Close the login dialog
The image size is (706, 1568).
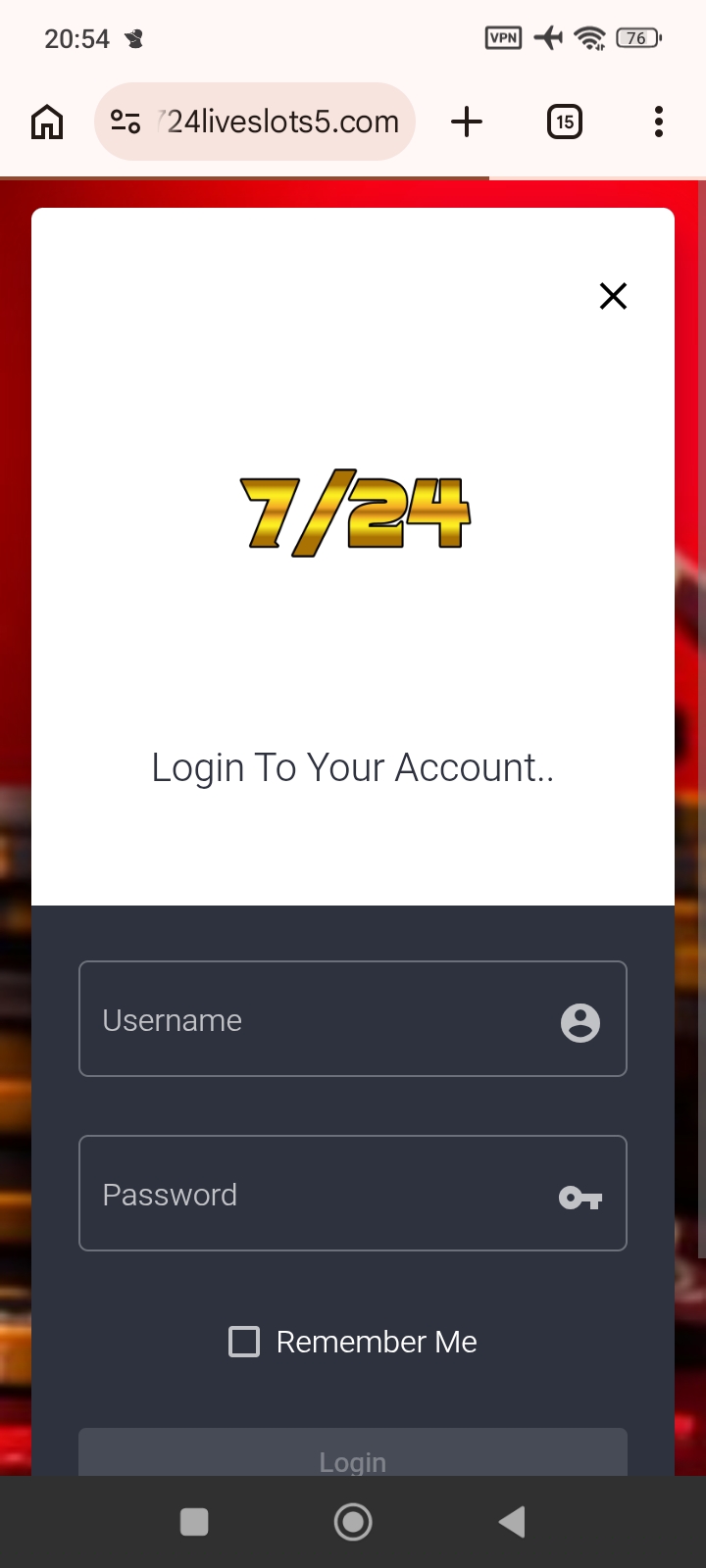pos(613,296)
